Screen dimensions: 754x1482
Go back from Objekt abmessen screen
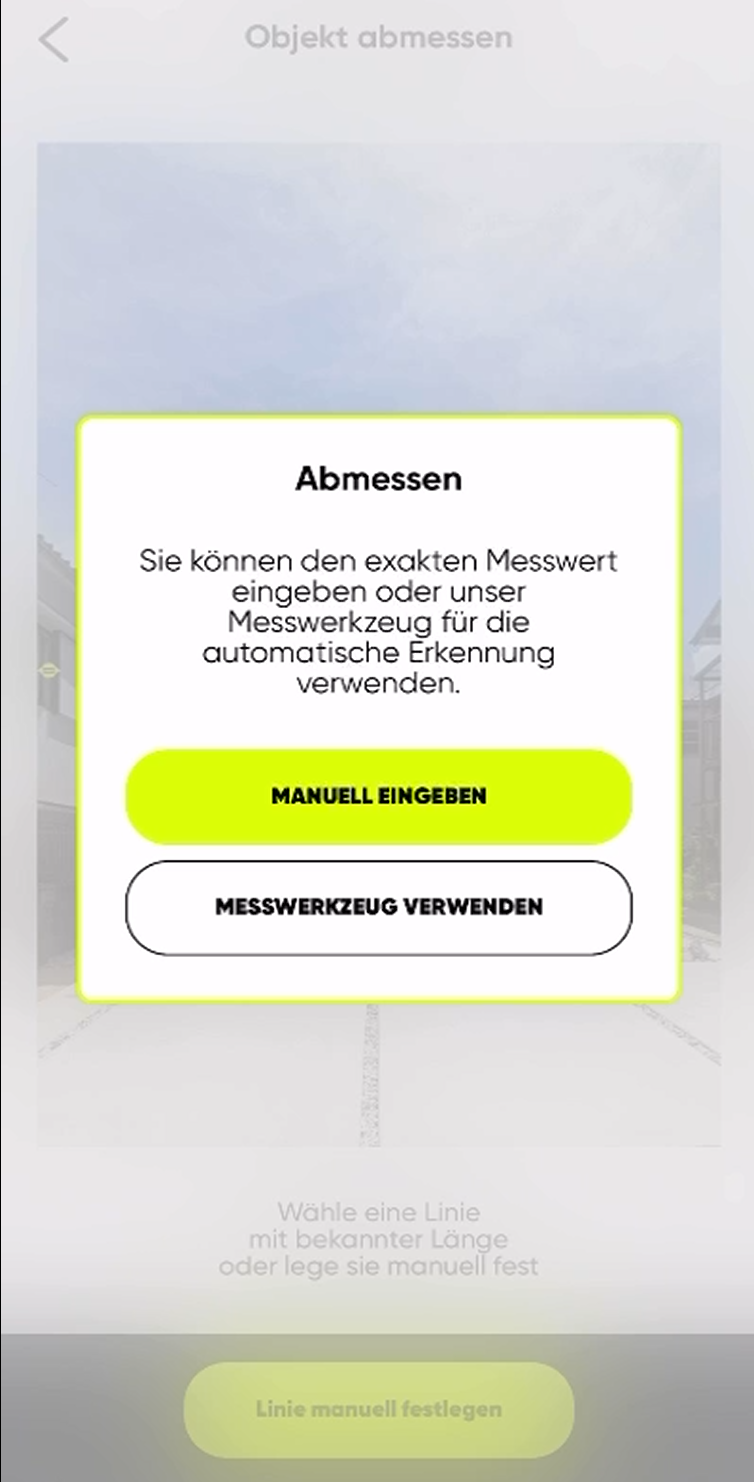click(54, 40)
